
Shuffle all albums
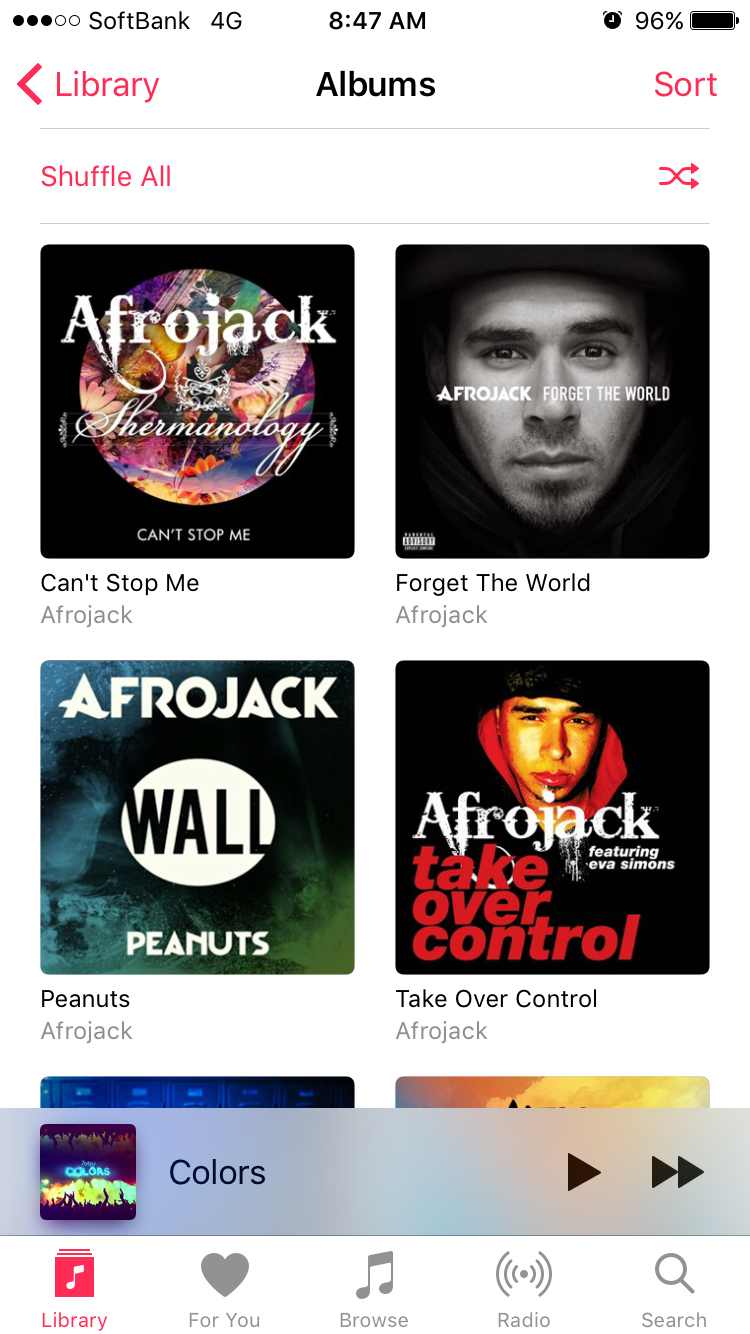(x=106, y=177)
